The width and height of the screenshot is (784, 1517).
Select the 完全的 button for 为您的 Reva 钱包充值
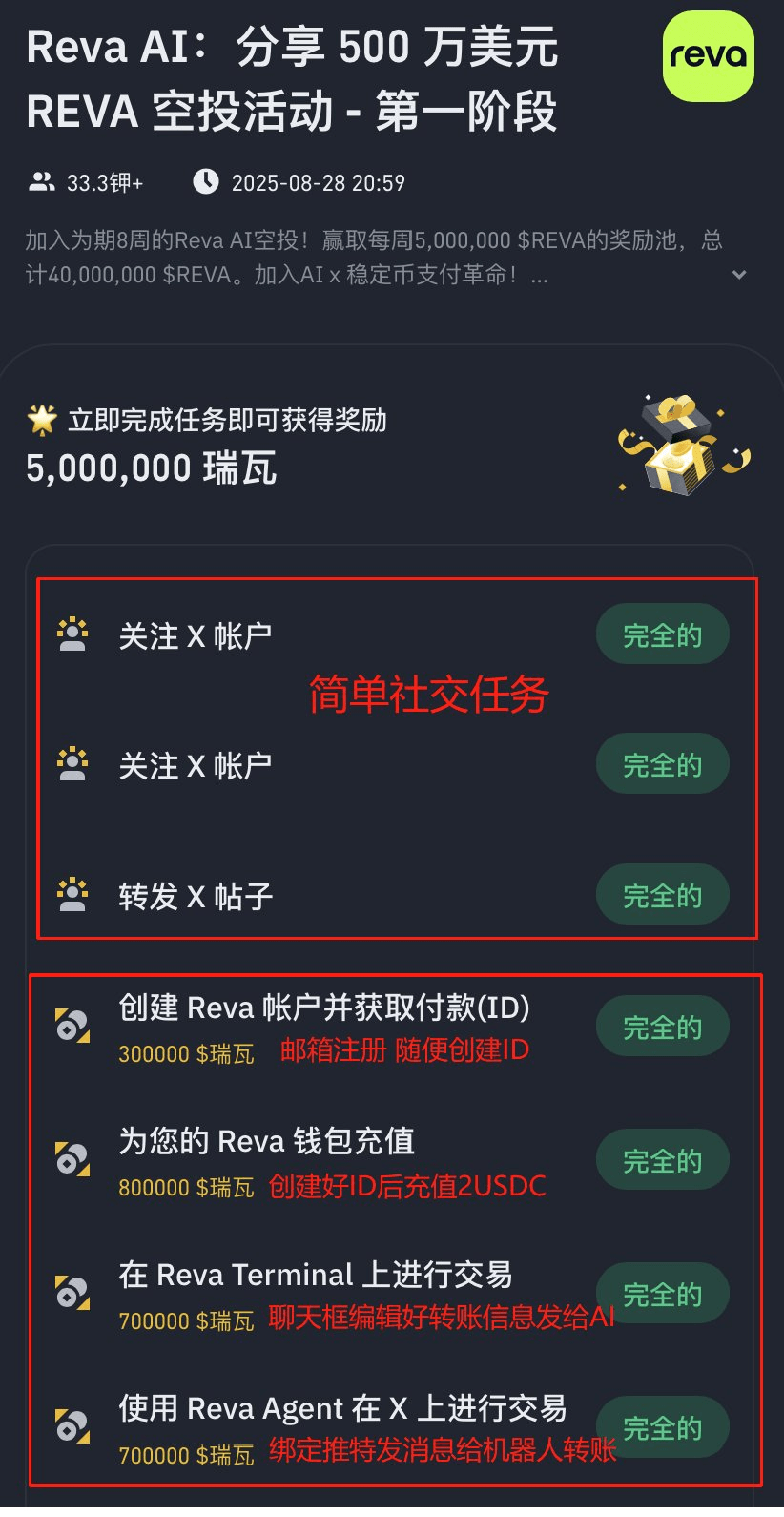click(x=662, y=1161)
